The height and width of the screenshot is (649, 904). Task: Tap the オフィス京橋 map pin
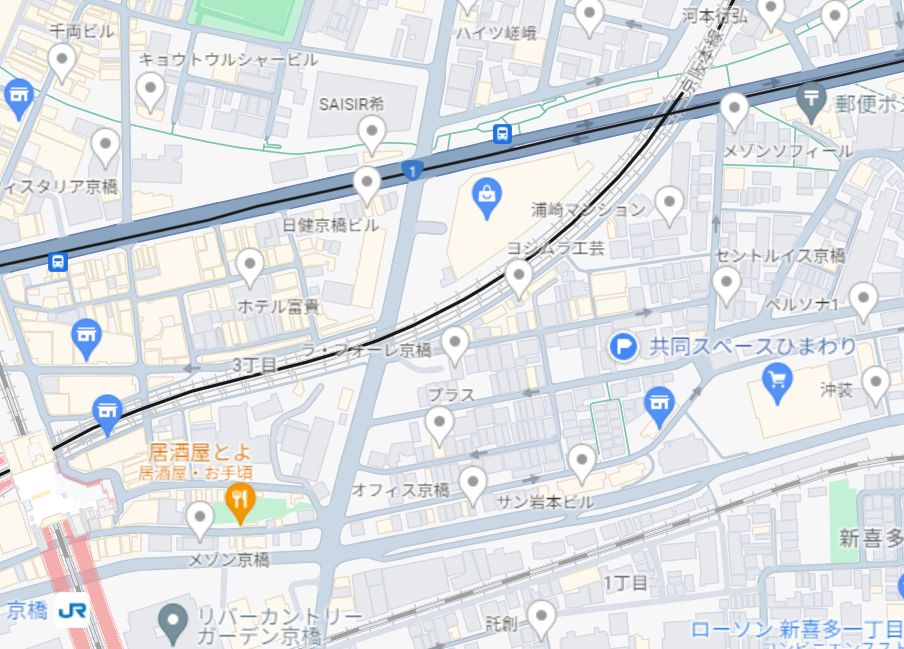[472, 482]
